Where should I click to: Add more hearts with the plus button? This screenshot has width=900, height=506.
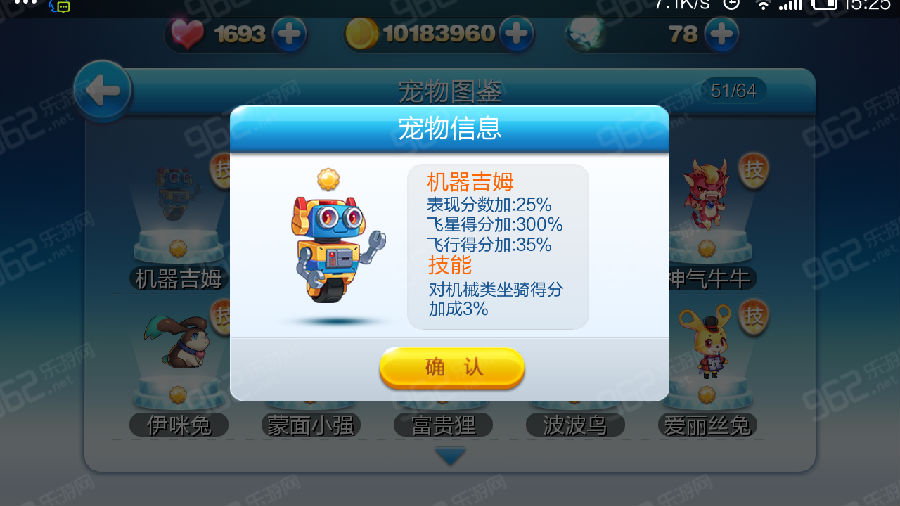(x=288, y=34)
